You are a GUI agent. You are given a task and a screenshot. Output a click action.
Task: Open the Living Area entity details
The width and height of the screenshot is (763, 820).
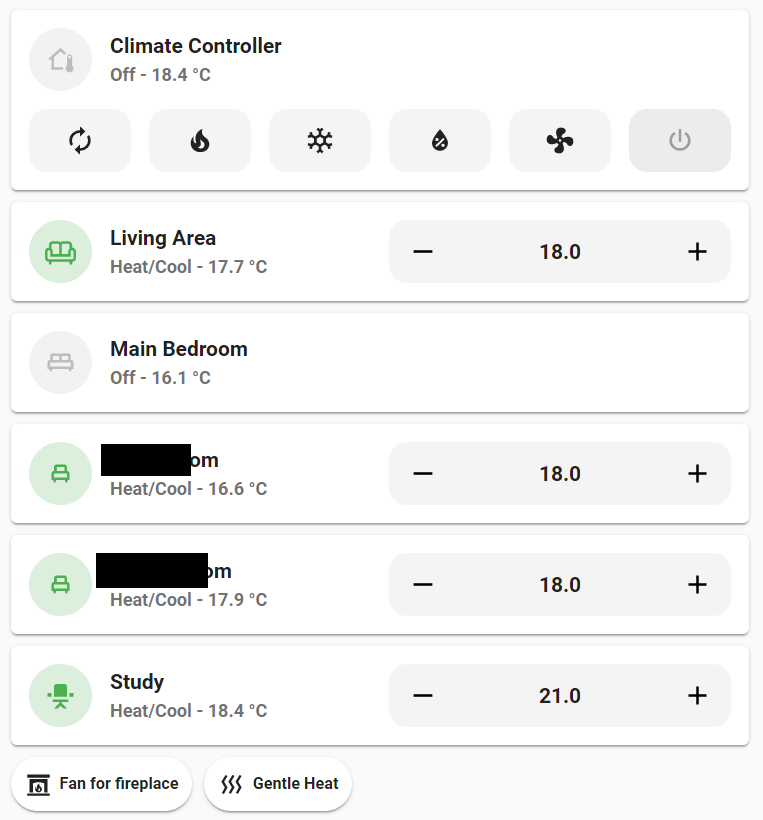pos(163,238)
